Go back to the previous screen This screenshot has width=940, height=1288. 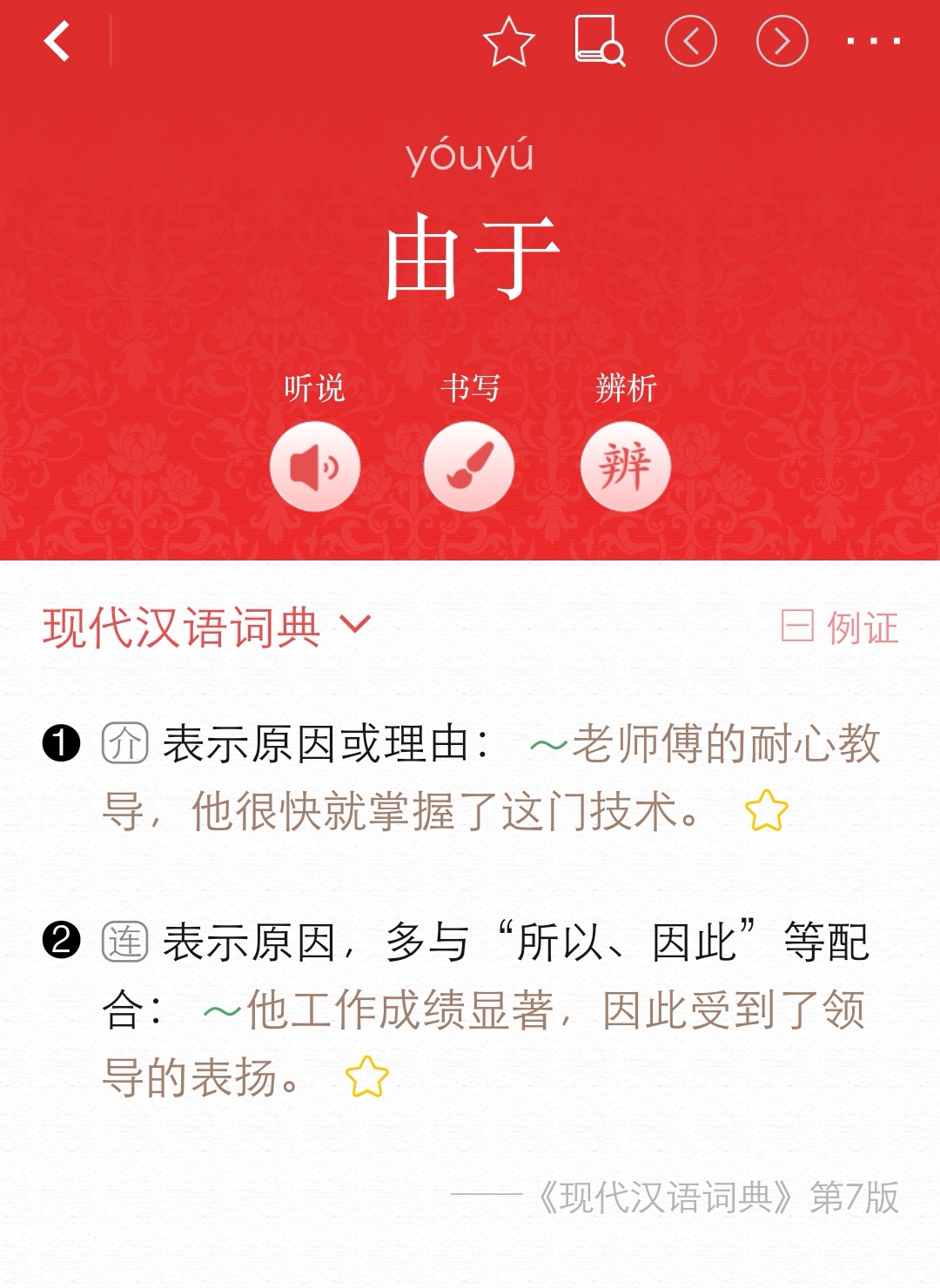coord(57,41)
